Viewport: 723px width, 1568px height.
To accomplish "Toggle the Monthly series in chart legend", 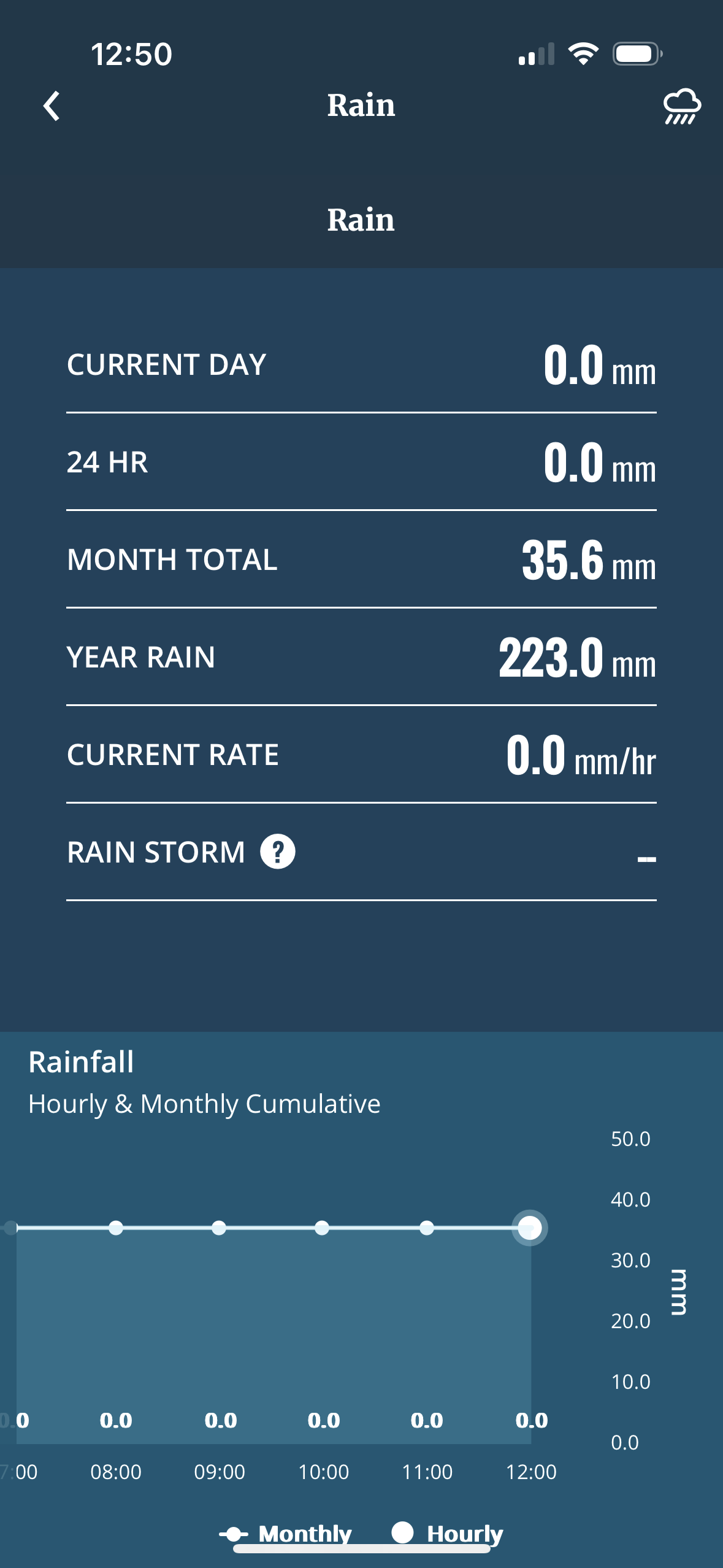I will pyautogui.click(x=286, y=1534).
